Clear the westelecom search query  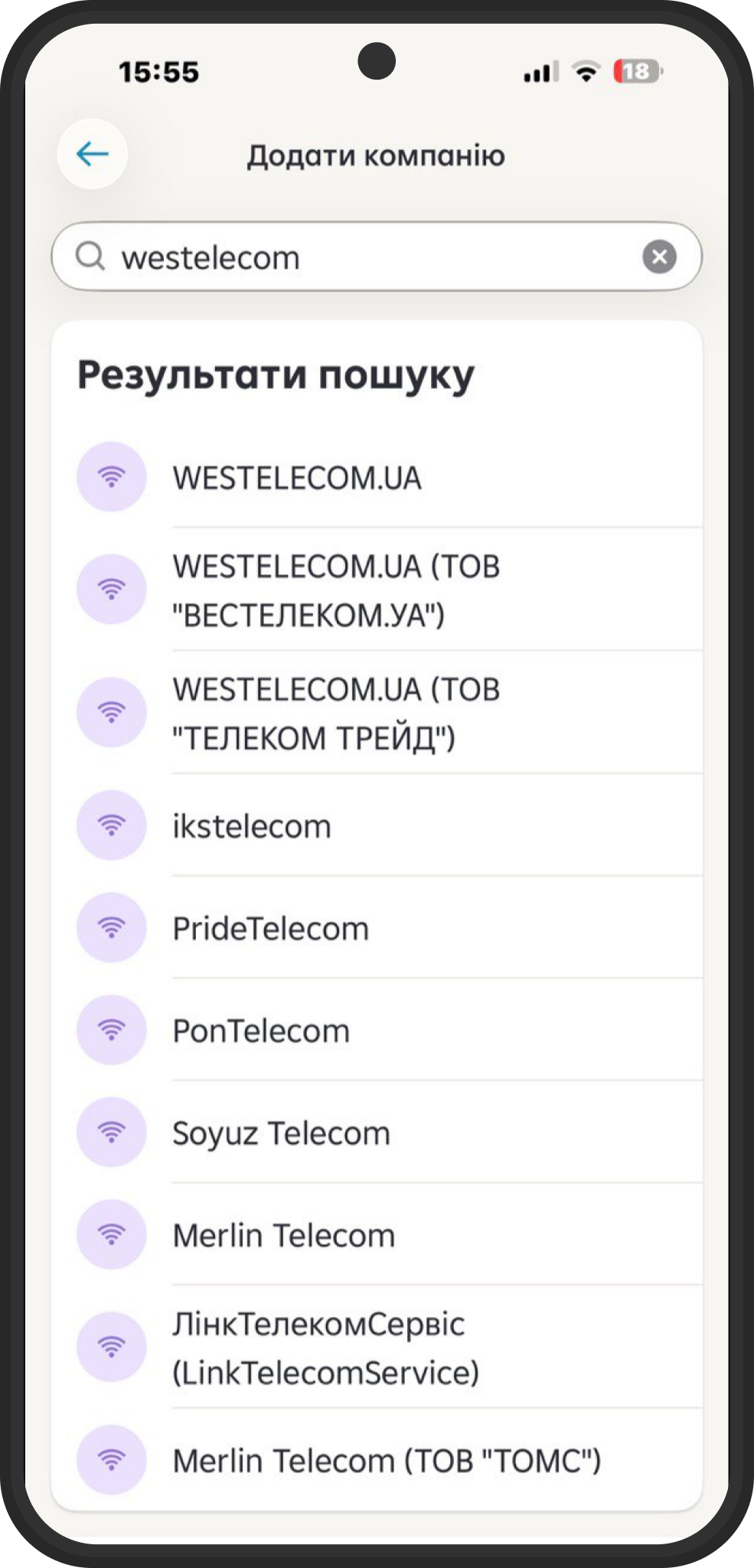point(660,256)
